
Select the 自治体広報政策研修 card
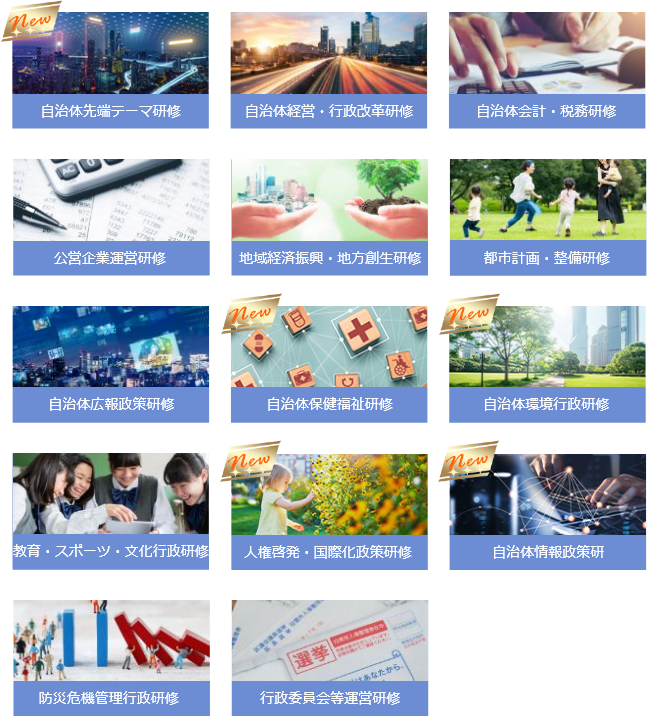110,364
